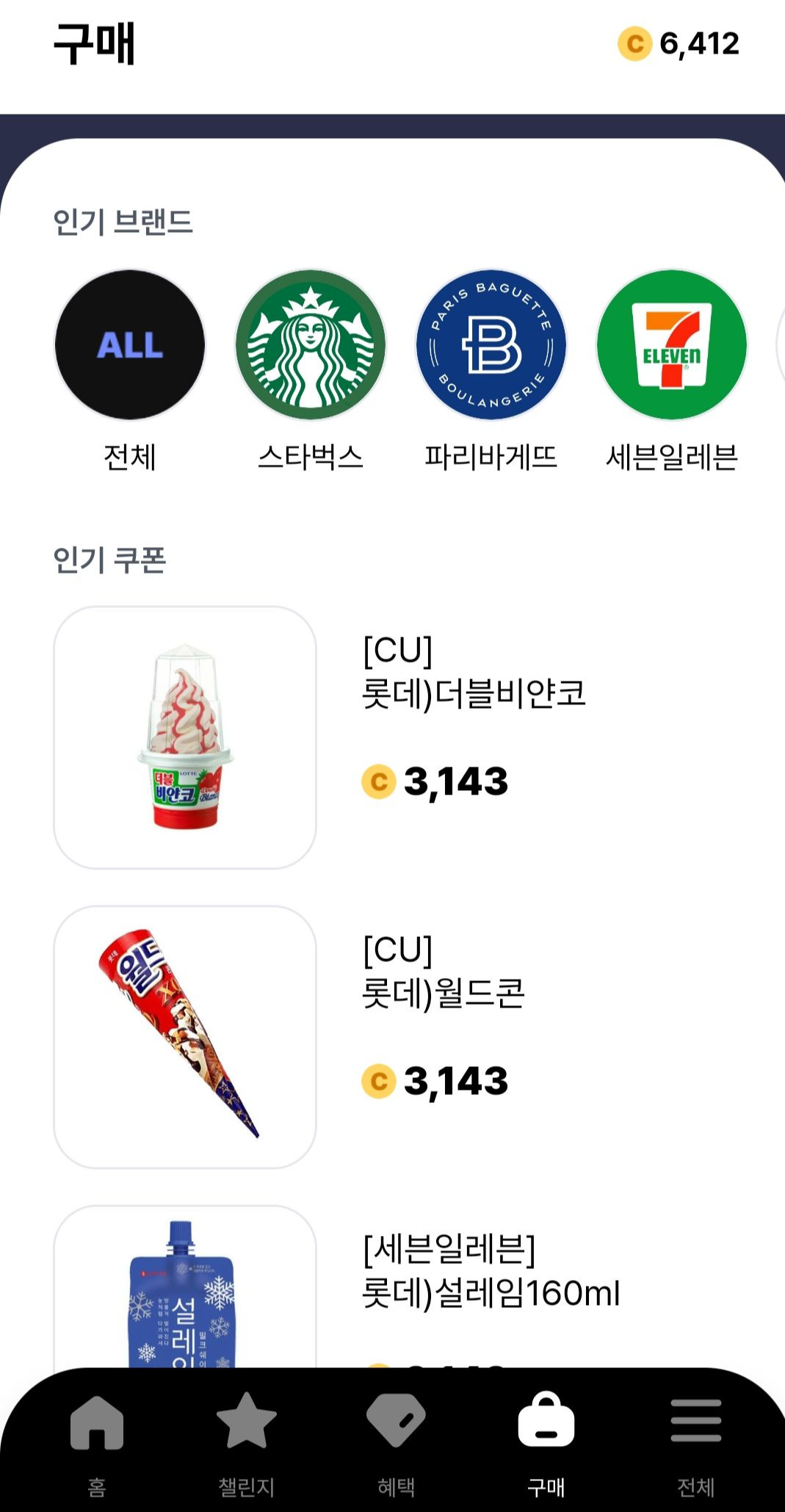The width and height of the screenshot is (785, 1512).
Task: Open the CU 롯데)월드콘 coupon
Action: [185, 1036]
